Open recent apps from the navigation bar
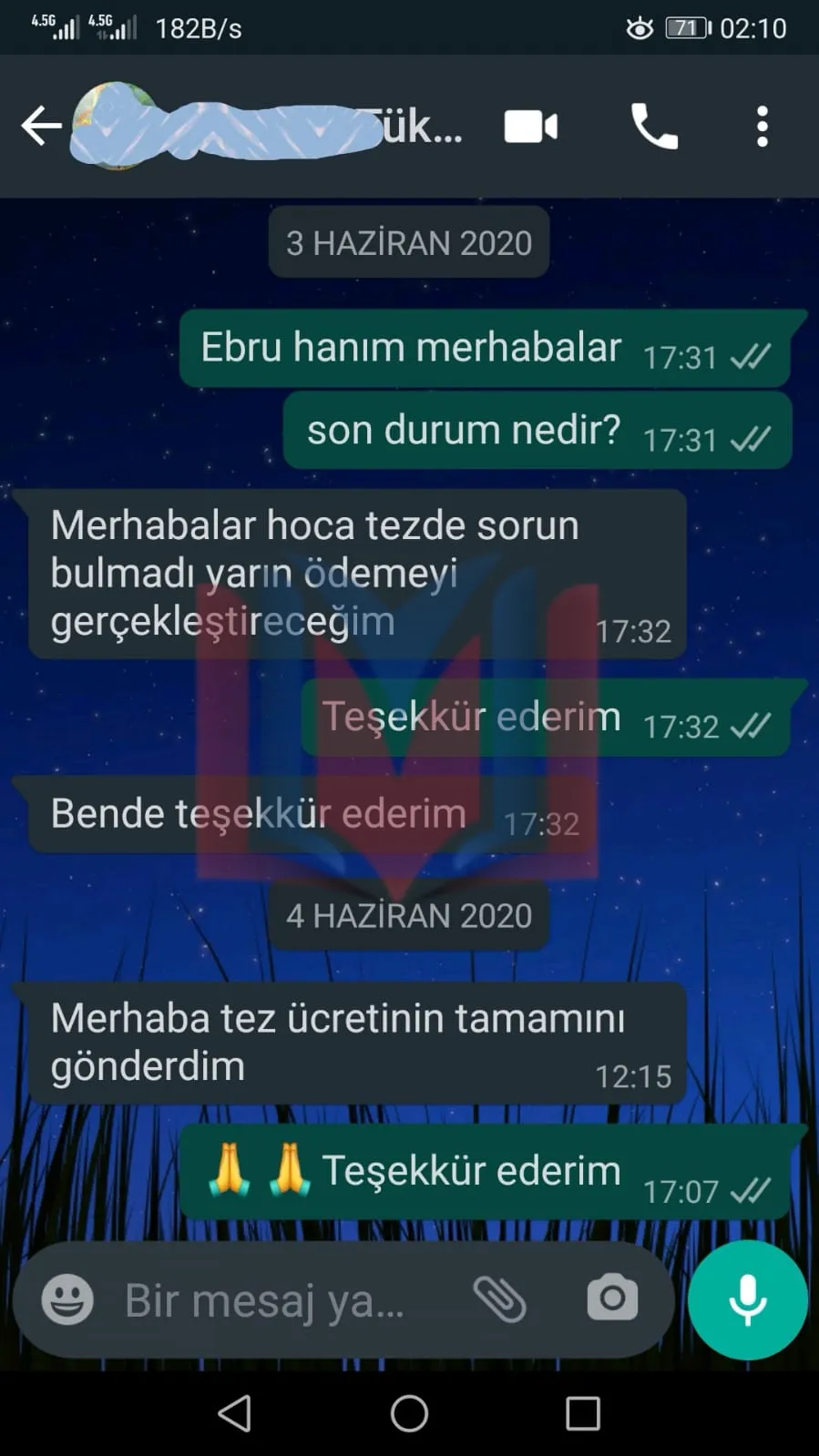The height and width of the screenshot is (1456, 819). pos(583,1414)
